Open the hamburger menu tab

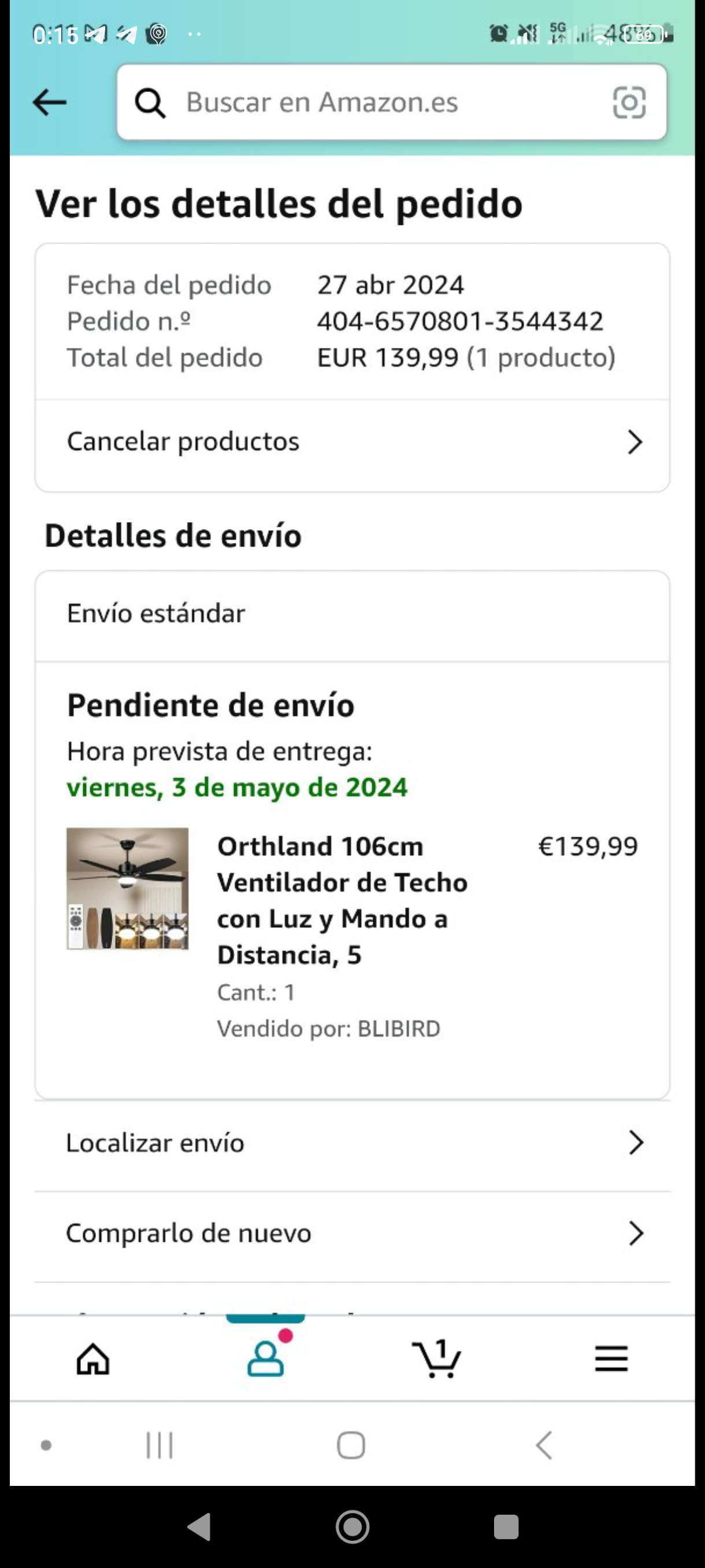[611, 1359]
